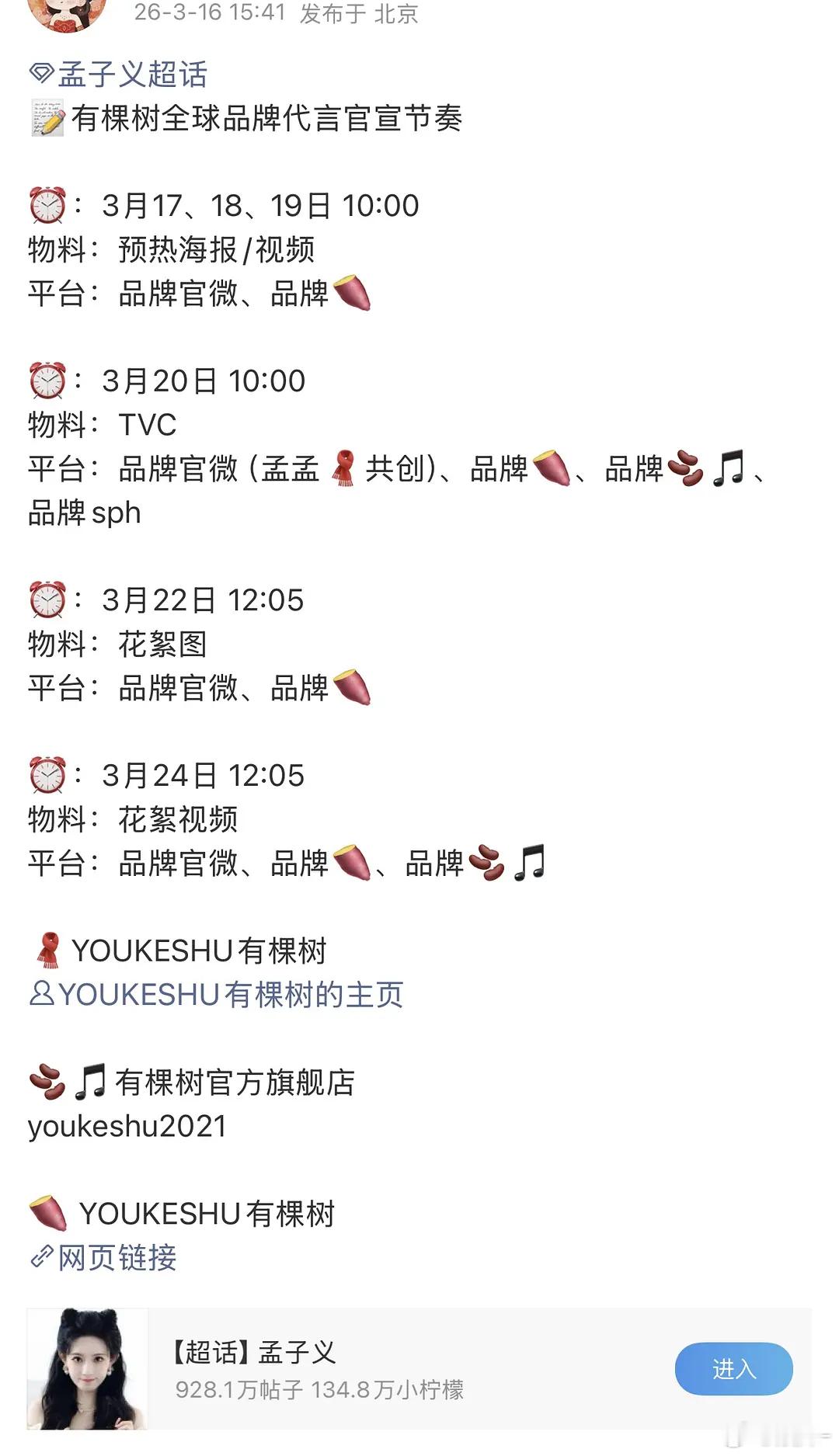The height and width of the screenshot is (1456, 839).
Task: Click the alarm clock icon before 3月24 schedule
Action: 49,774
